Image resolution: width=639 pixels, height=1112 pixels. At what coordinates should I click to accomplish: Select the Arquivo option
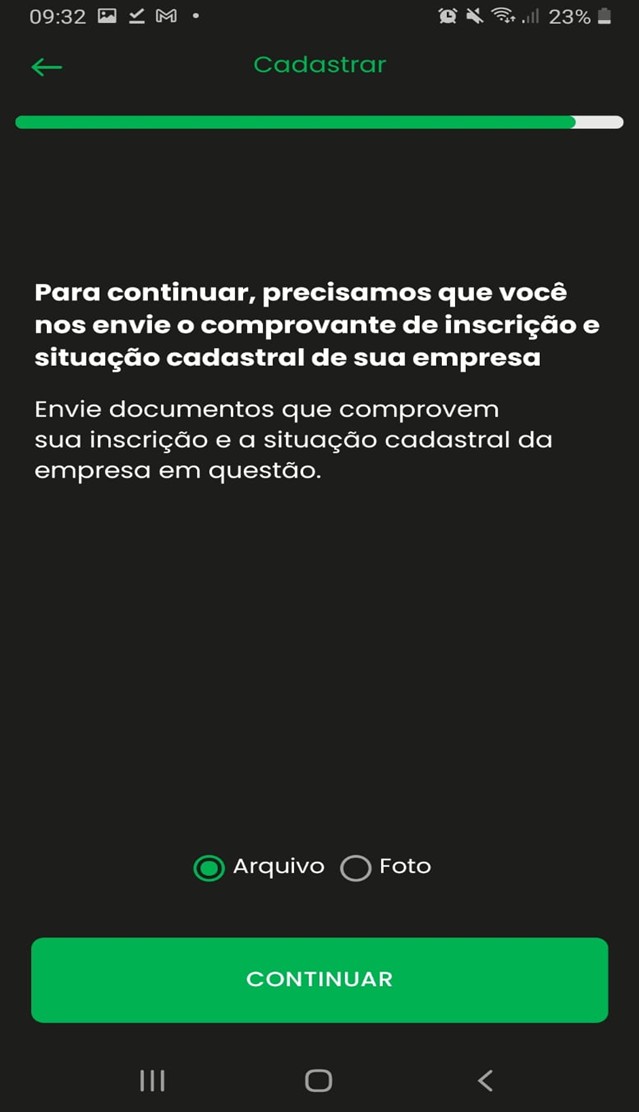pos(209,868)
